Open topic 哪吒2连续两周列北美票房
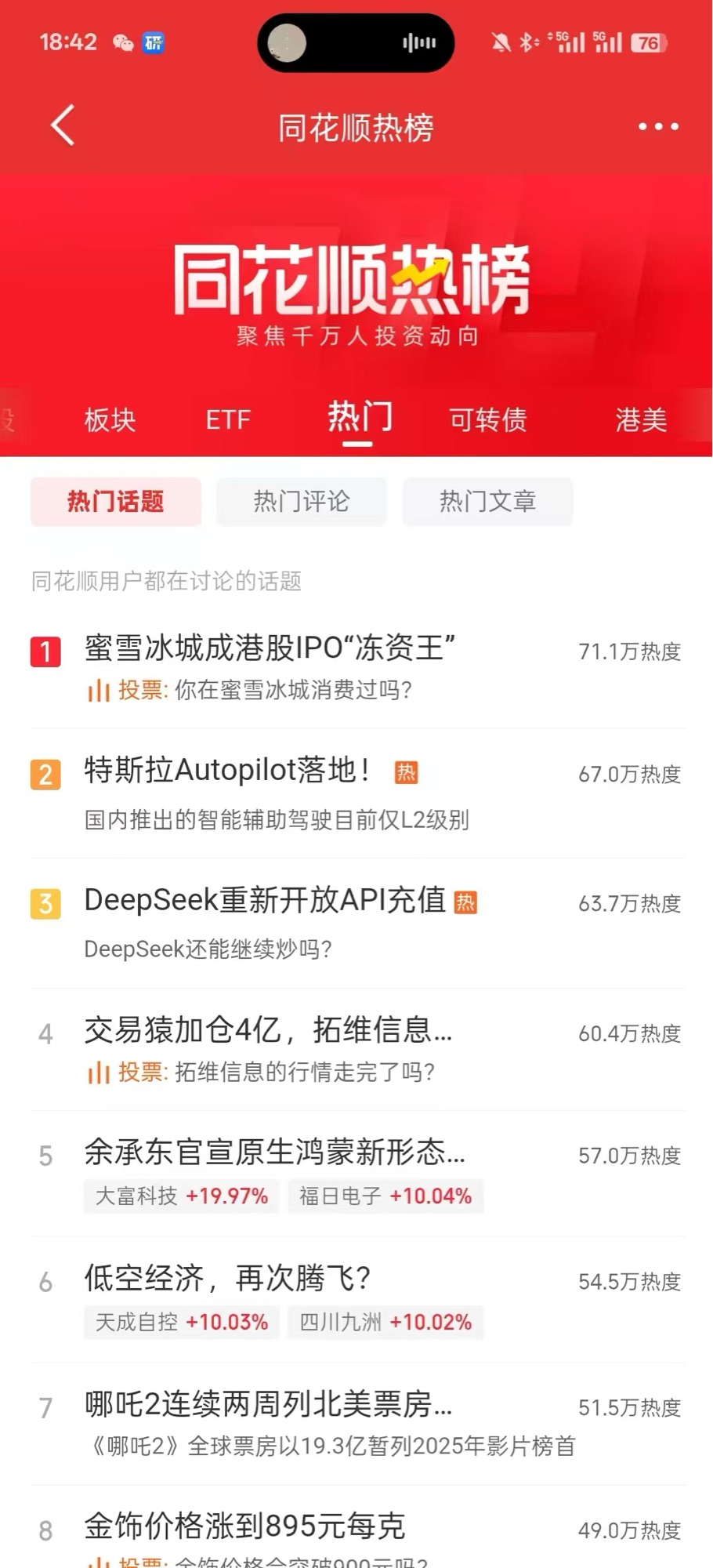Screen dimensions: 713x1568 [x=268, y=1404]
